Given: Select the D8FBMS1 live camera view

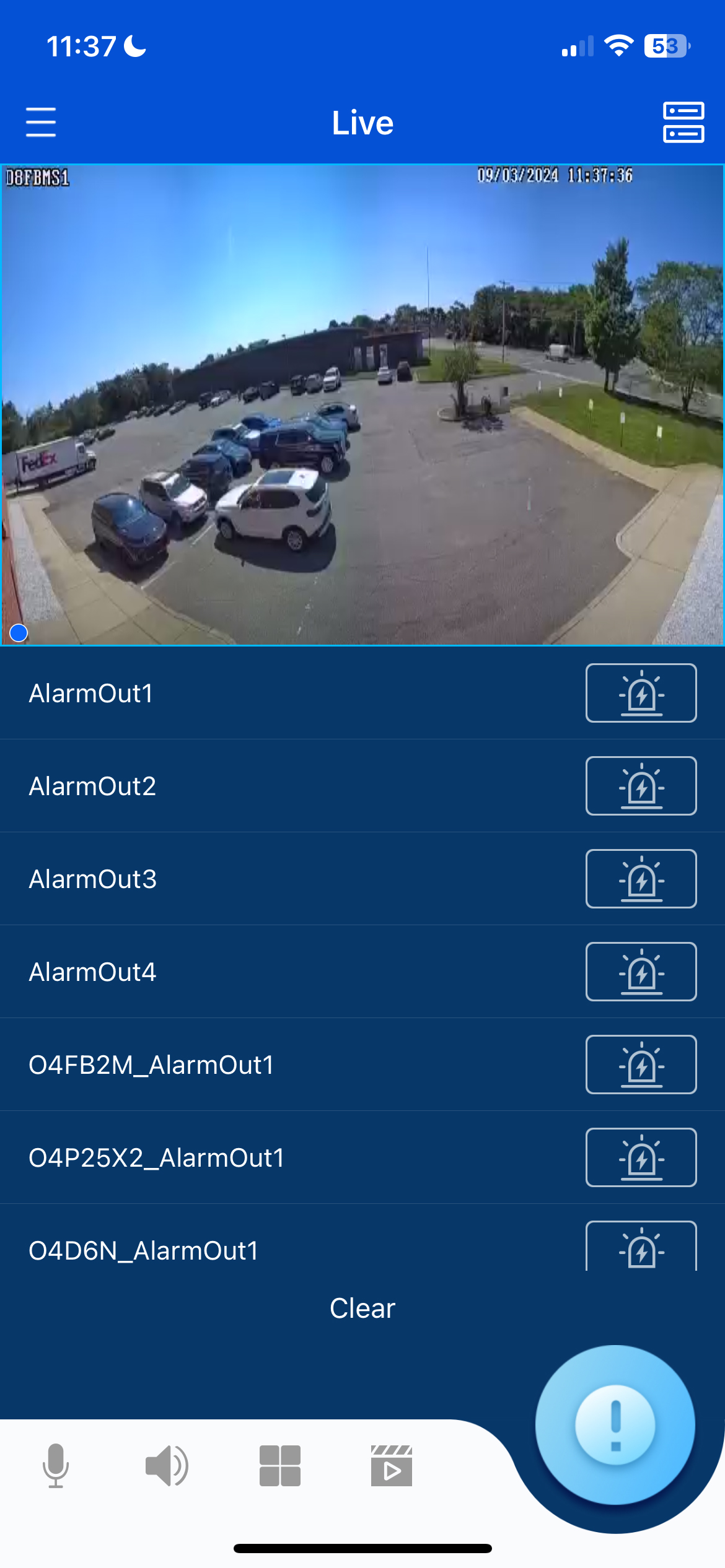Looking at the screenshot, I should click(x=362, y=405).
